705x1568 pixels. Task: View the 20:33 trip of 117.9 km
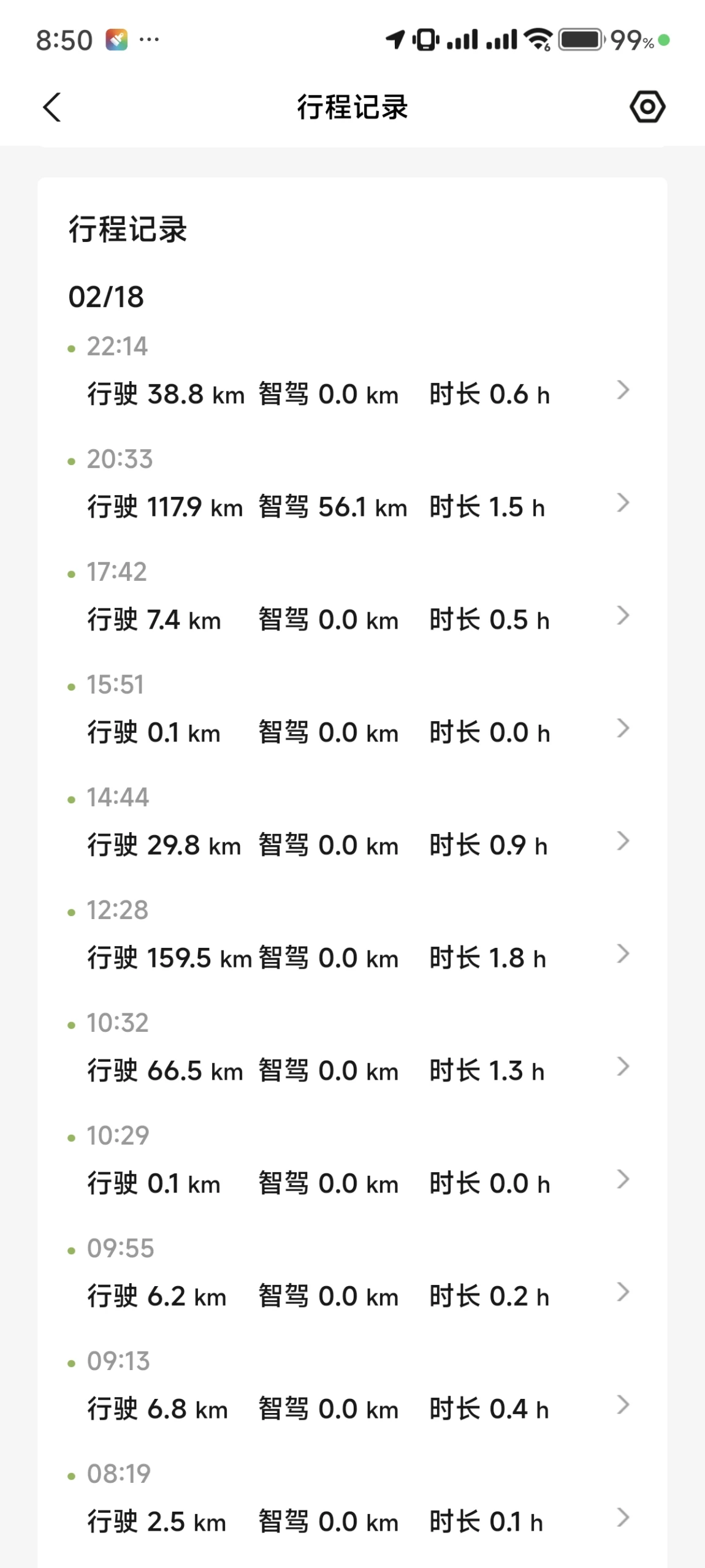(352, 506)
